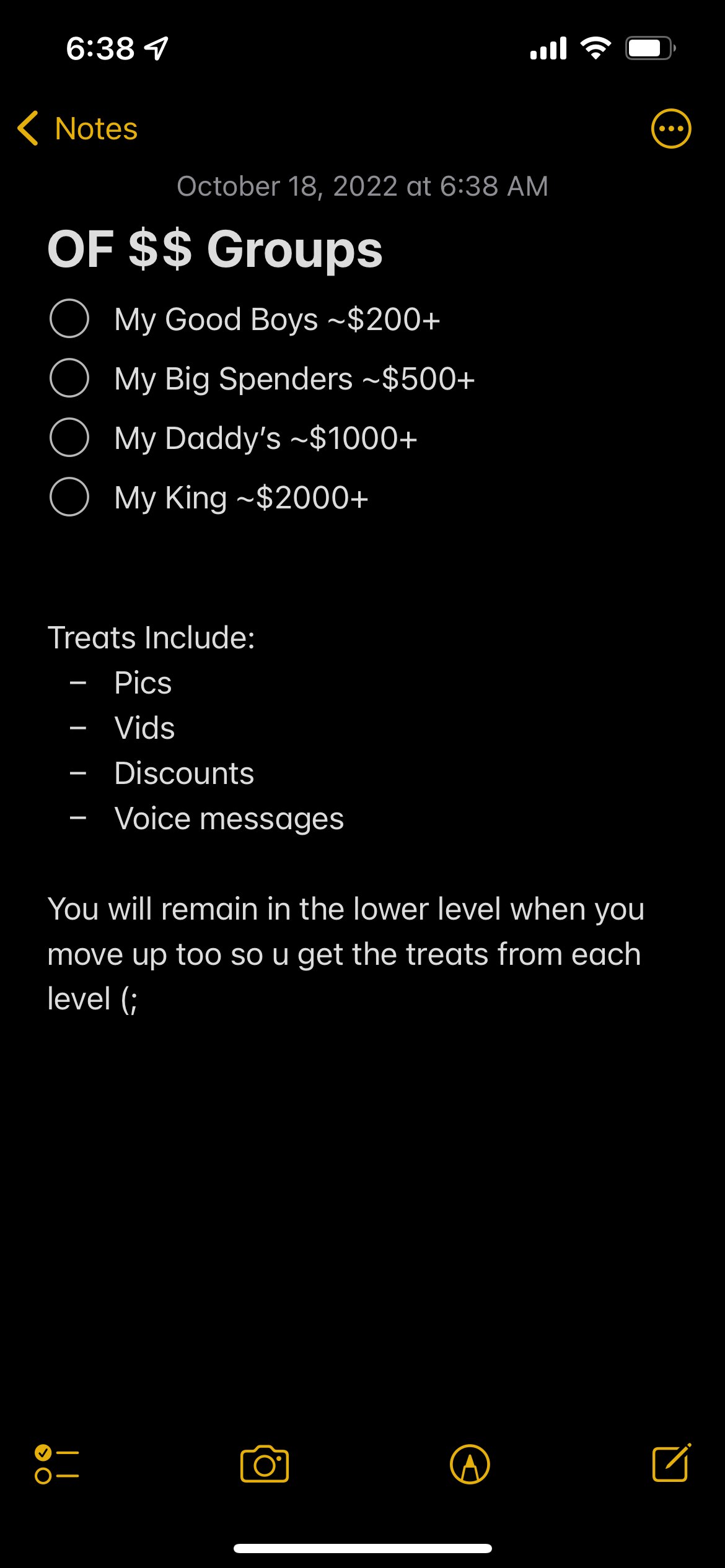725x1568 pixels.
Task: Mark My Daddy's item as done
Action: click(69, 438)
